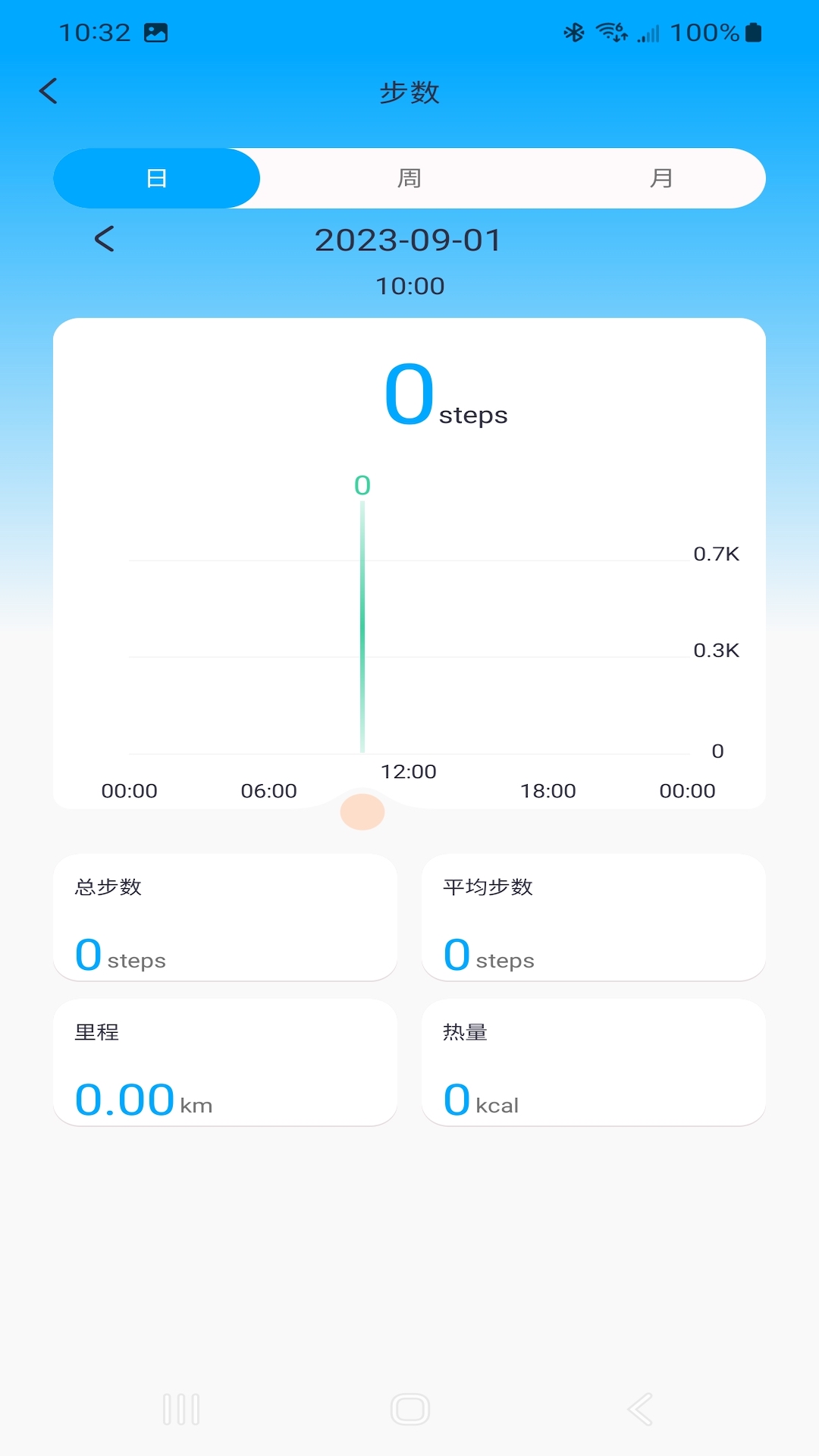
Task: Tap the system home button
Action: (410, 1409)
